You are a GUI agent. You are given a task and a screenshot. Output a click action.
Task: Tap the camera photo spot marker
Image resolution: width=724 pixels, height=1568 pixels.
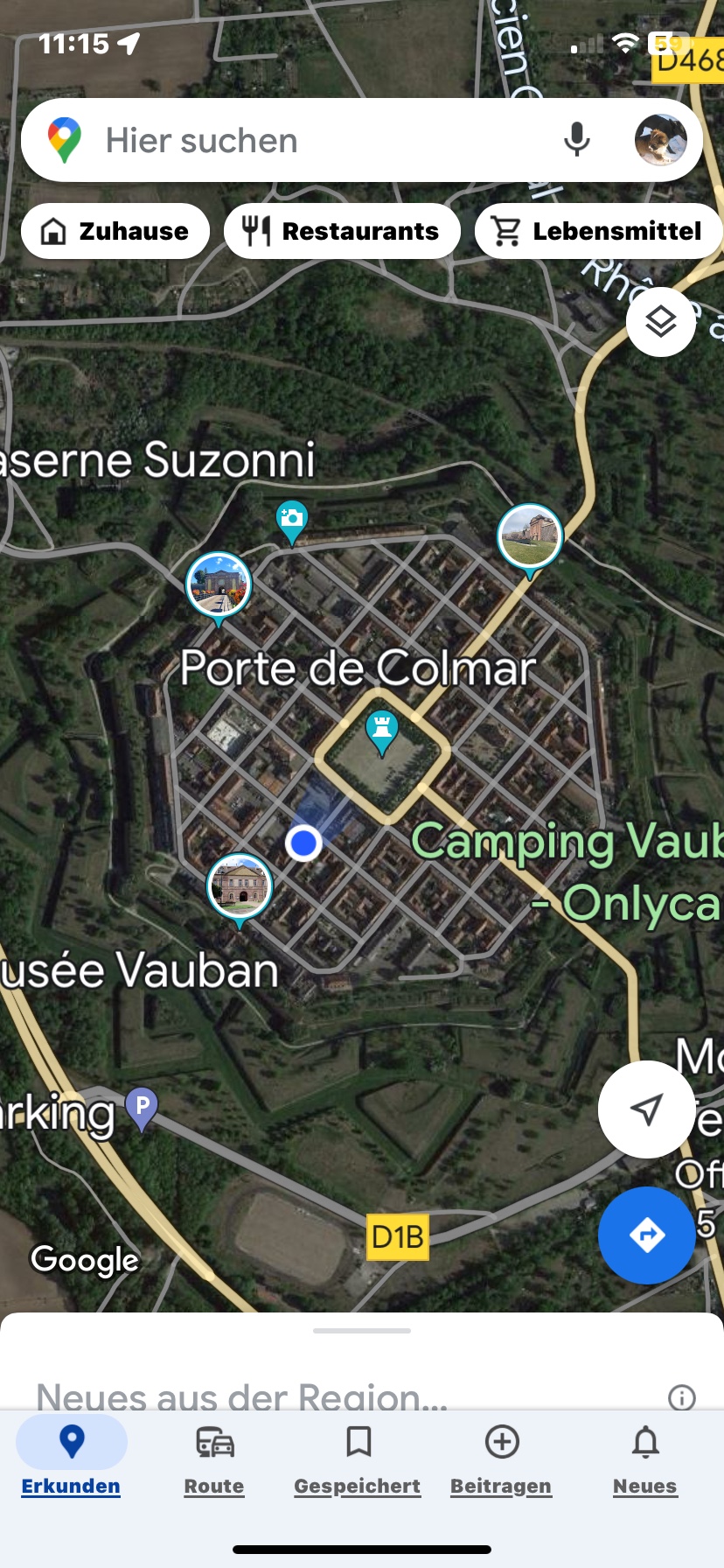tap(292, 520)
